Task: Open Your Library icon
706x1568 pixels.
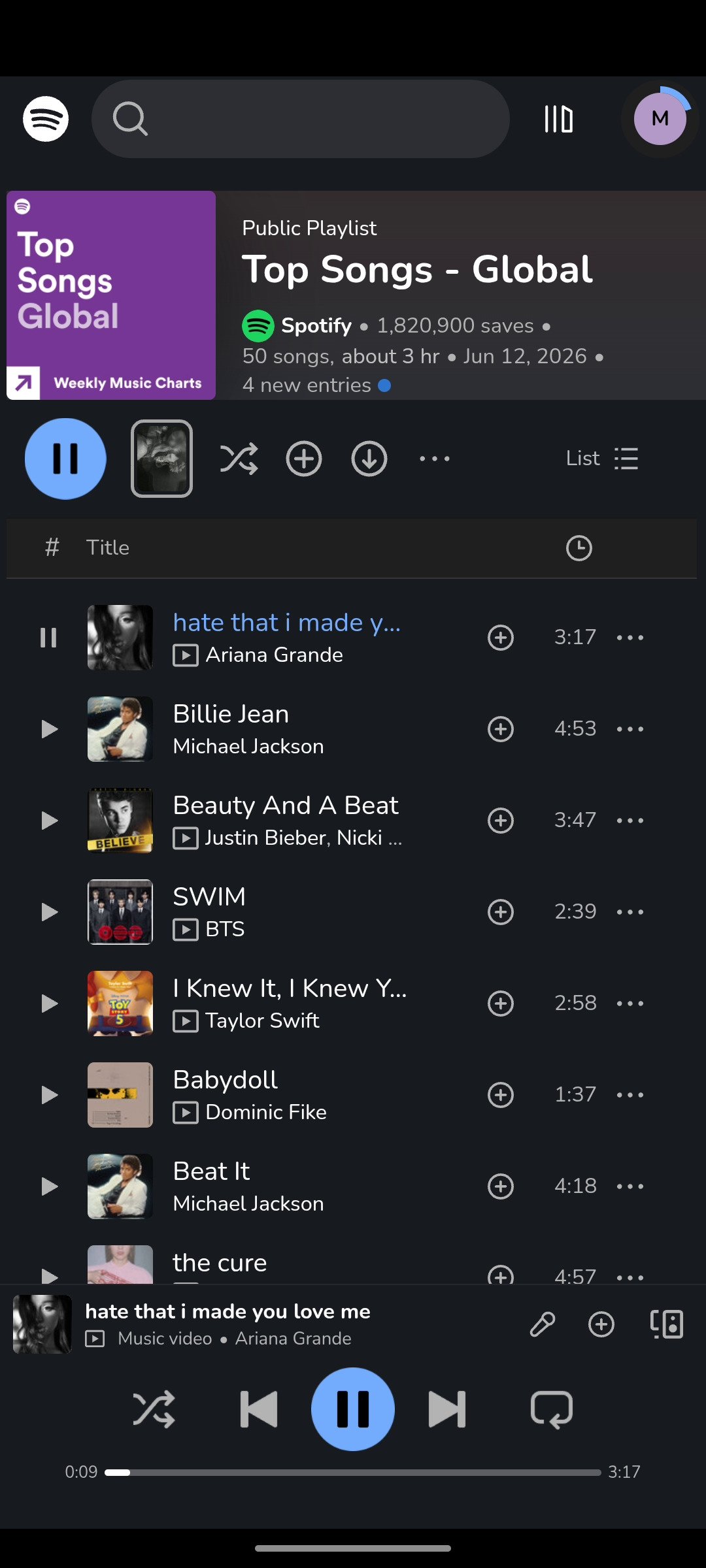Action: [559, 119]
